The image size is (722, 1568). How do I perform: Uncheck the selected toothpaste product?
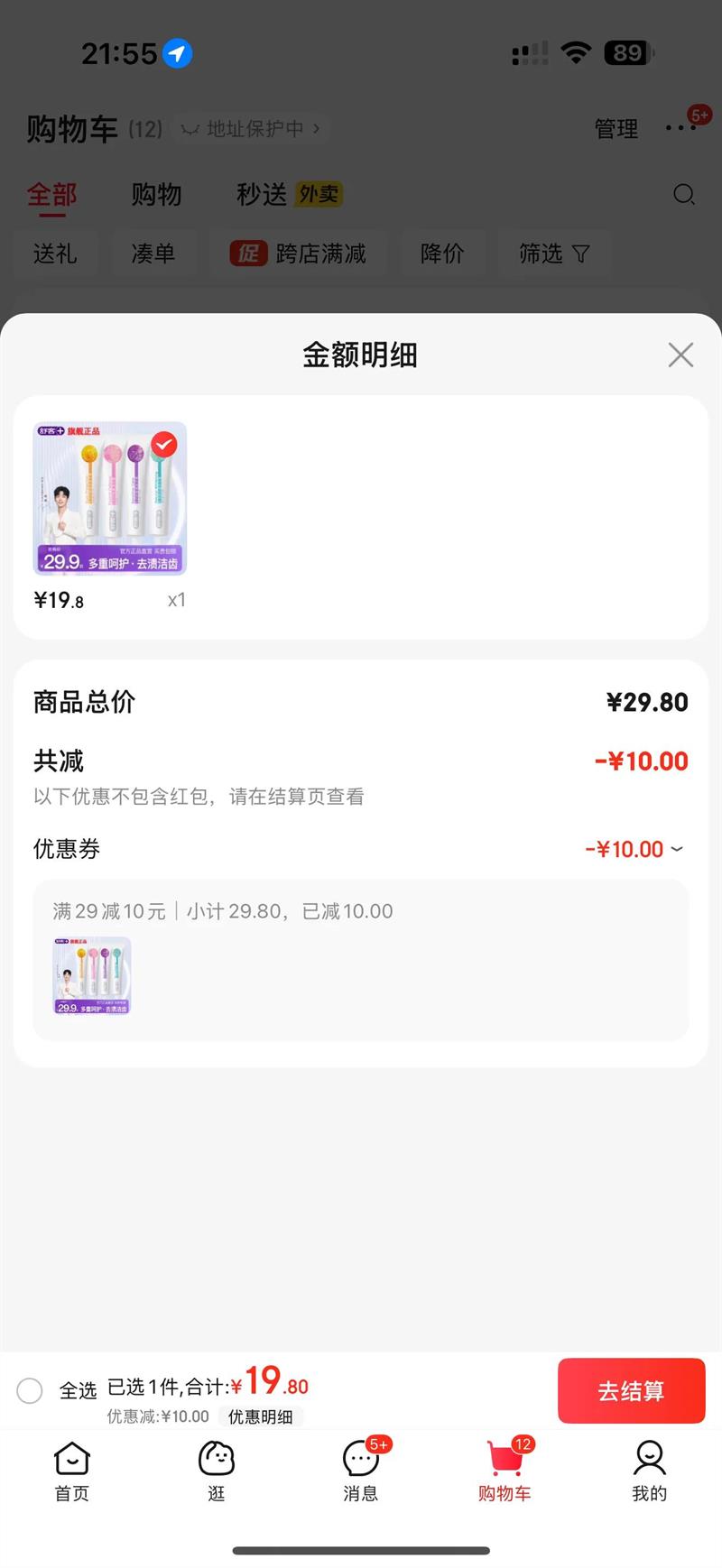pyautogui.click(x=163, y=445)
